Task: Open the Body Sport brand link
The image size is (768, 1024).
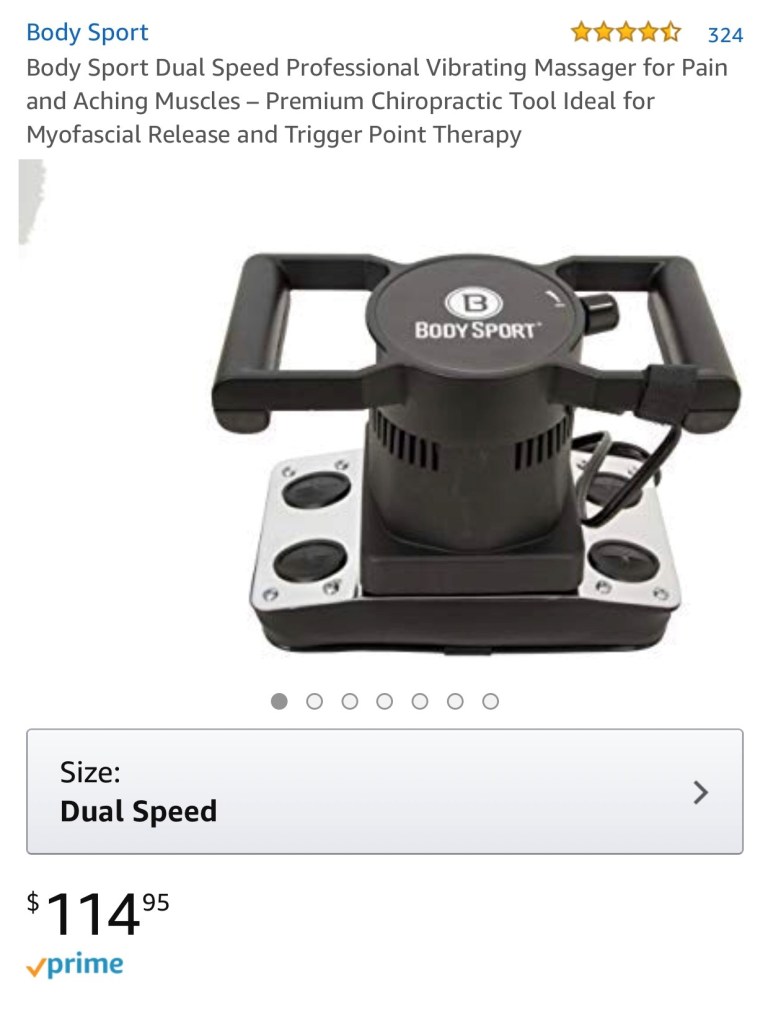Action: (x=87, y=32)
